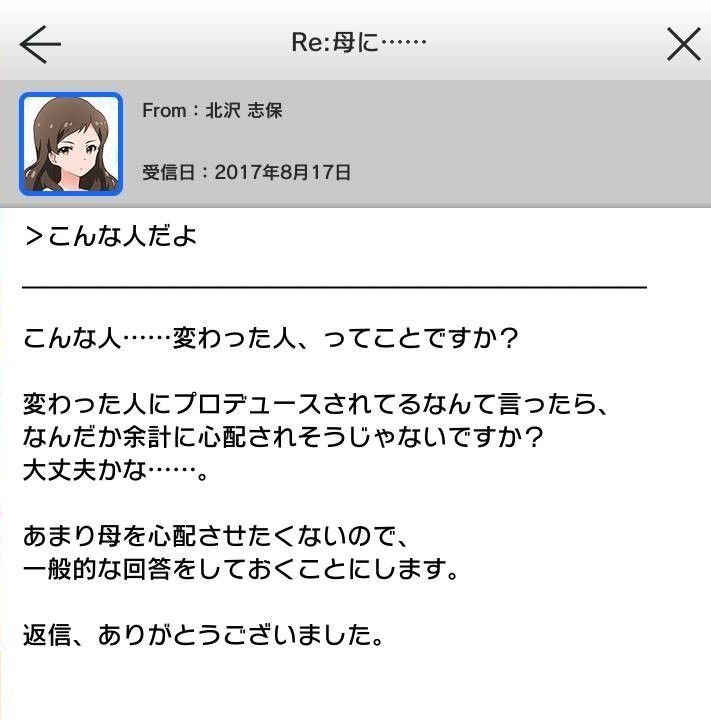The height and width of the screenshot is (720, 711).
Task: Open sender avatar of 北沢 志保
Action: click(x=71, y=144)
